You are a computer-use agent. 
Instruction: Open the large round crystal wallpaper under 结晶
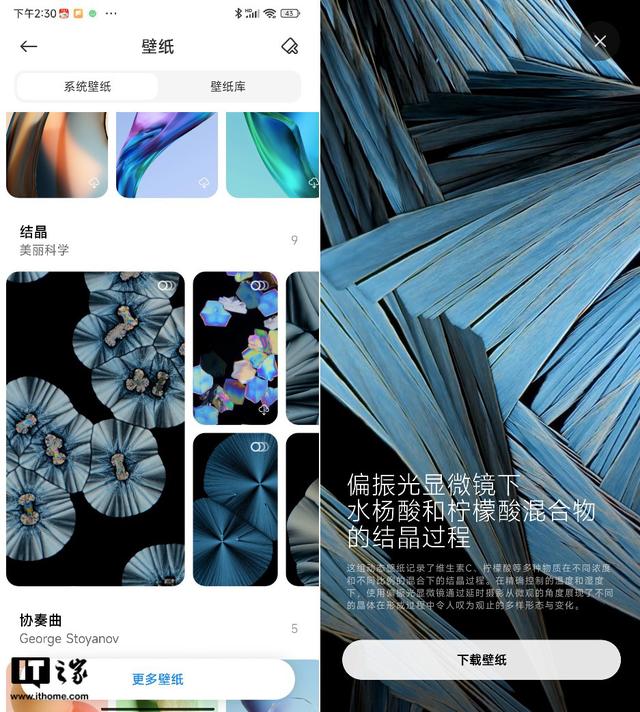(95, 428)
